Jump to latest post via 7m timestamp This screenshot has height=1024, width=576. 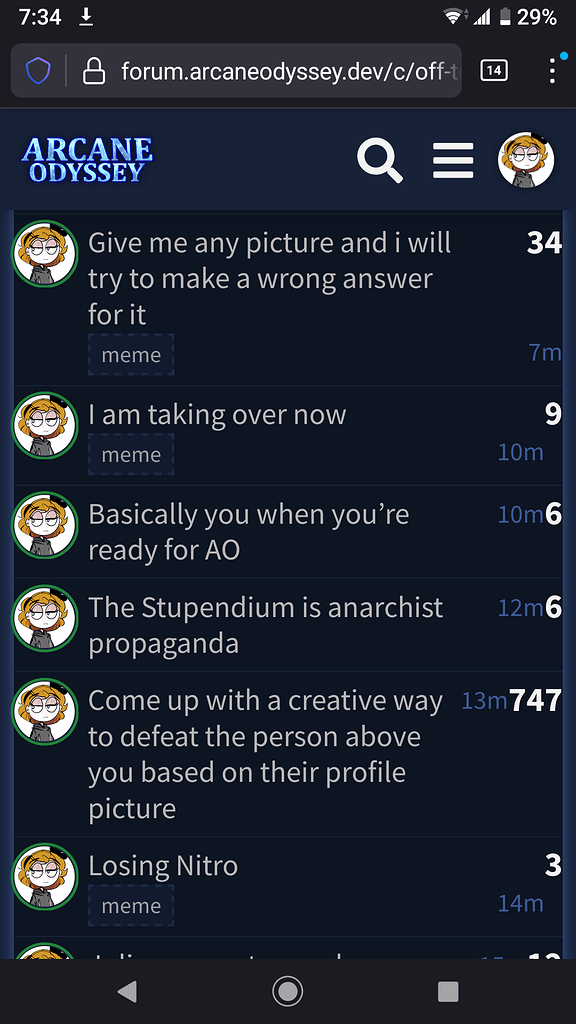coord(545,353)
